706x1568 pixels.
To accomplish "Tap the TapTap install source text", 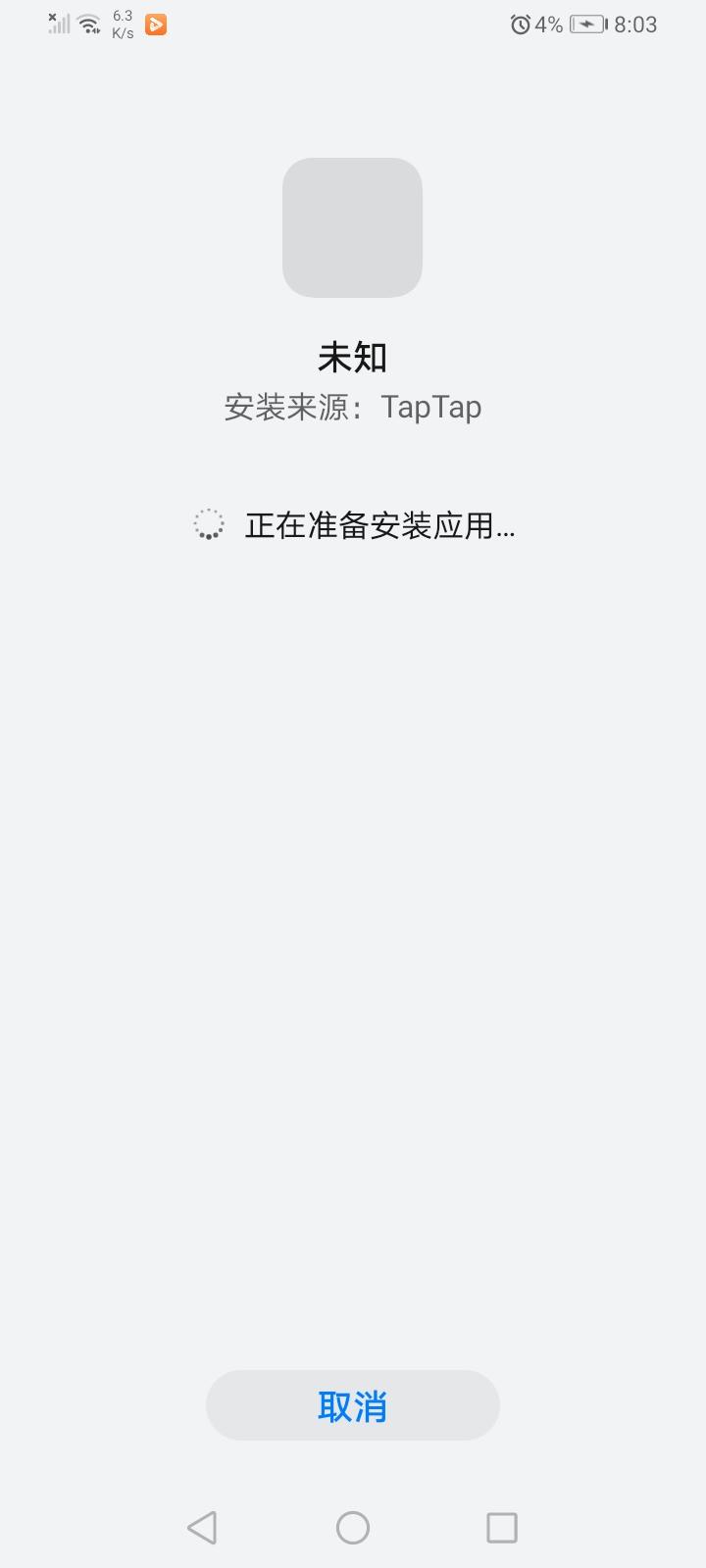I will [x=429, y=407].
